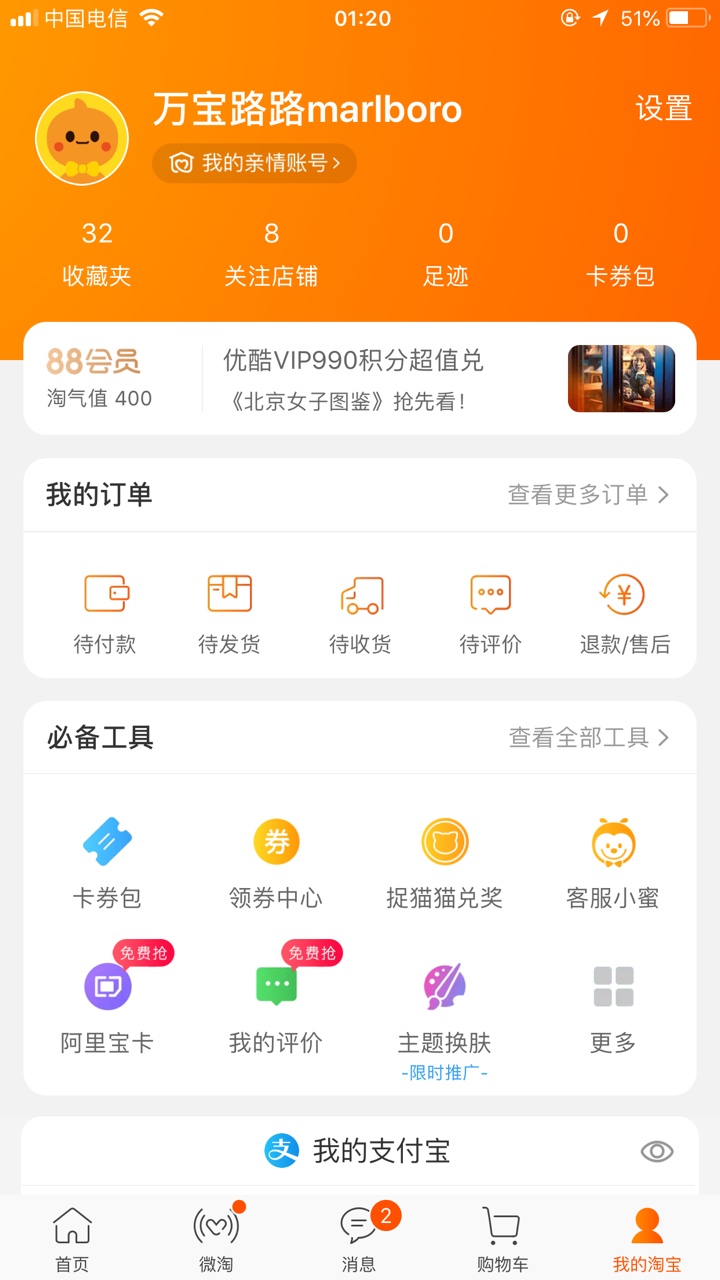Viewport: 720px width, 1280px height.
Task: Open 设置 settings
Action: tap(664, 108)
